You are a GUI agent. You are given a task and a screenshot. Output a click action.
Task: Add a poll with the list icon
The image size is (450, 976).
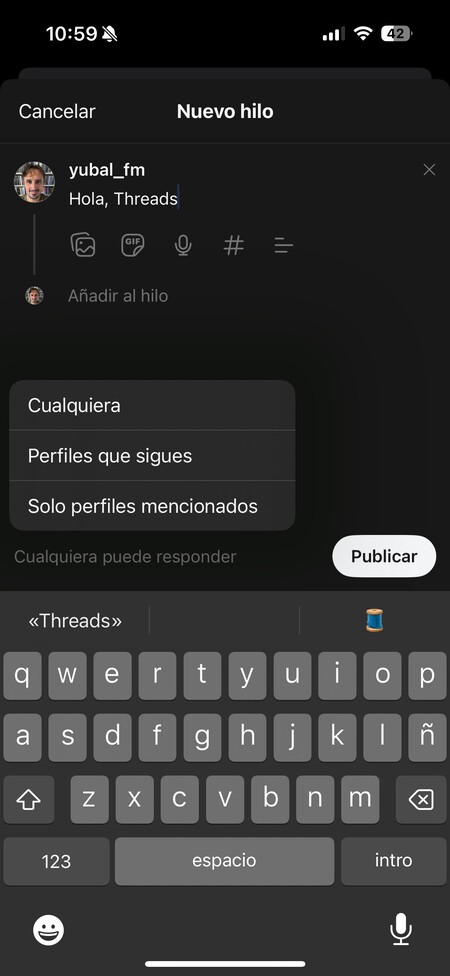pyautogui.click(x=283, y=245)
